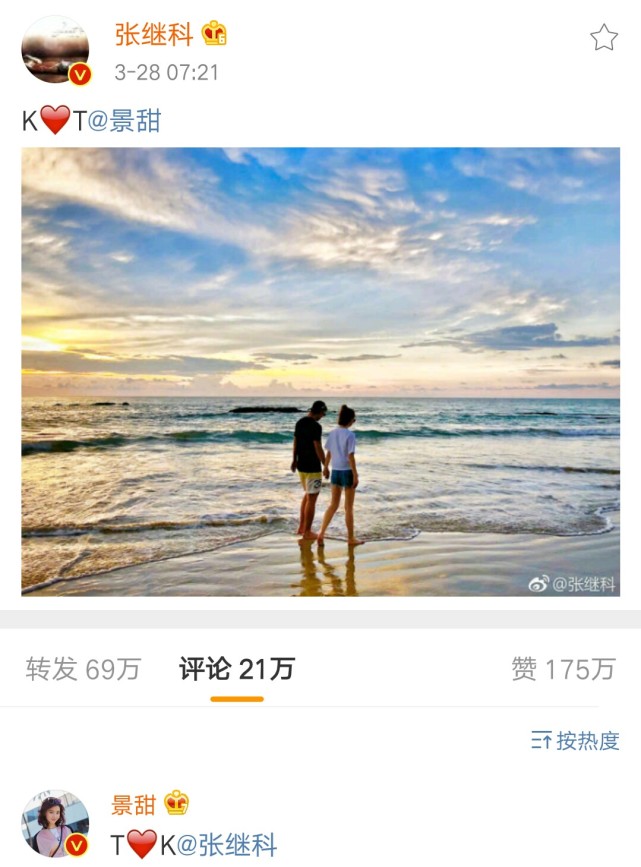
Task: View the beach photo in full size
Action: point(320,371)
